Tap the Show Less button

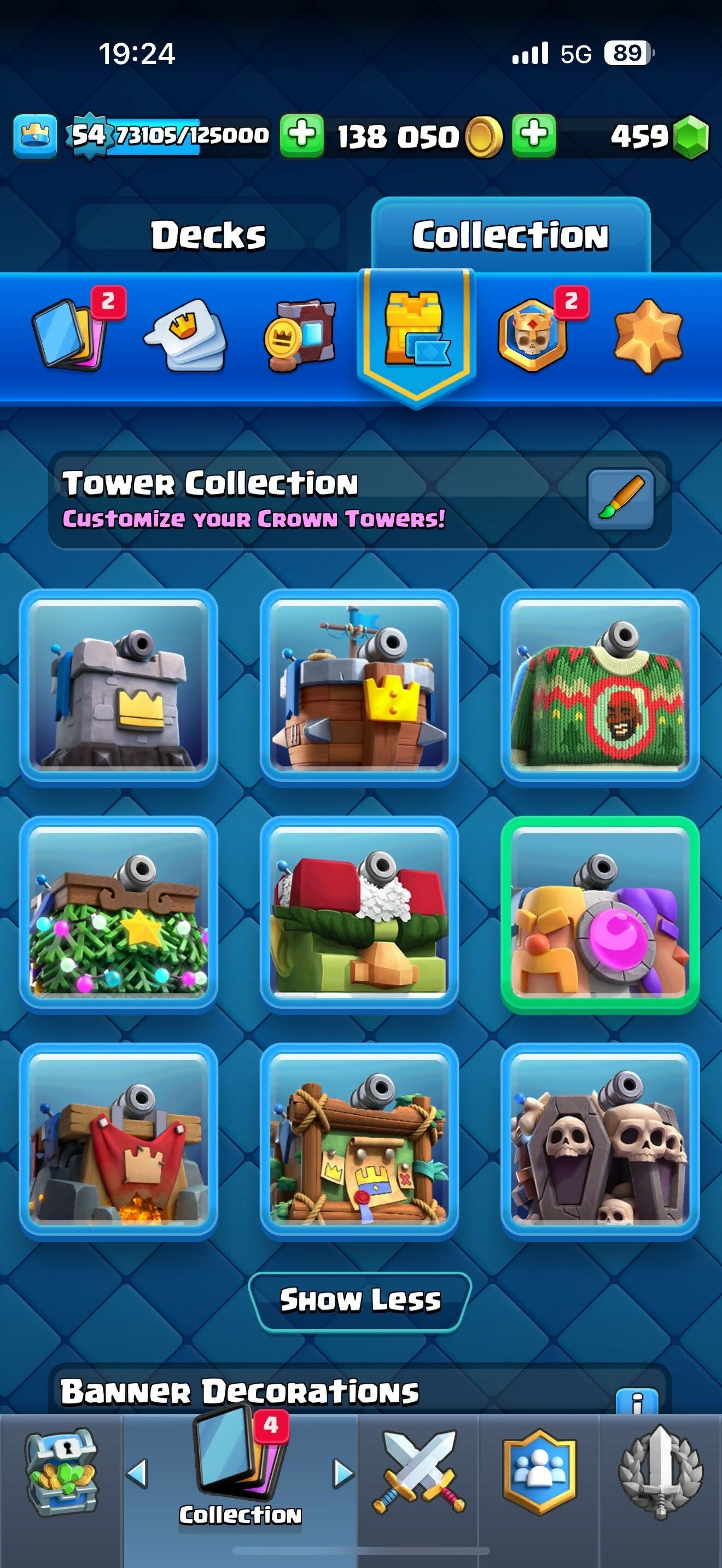360,1300
